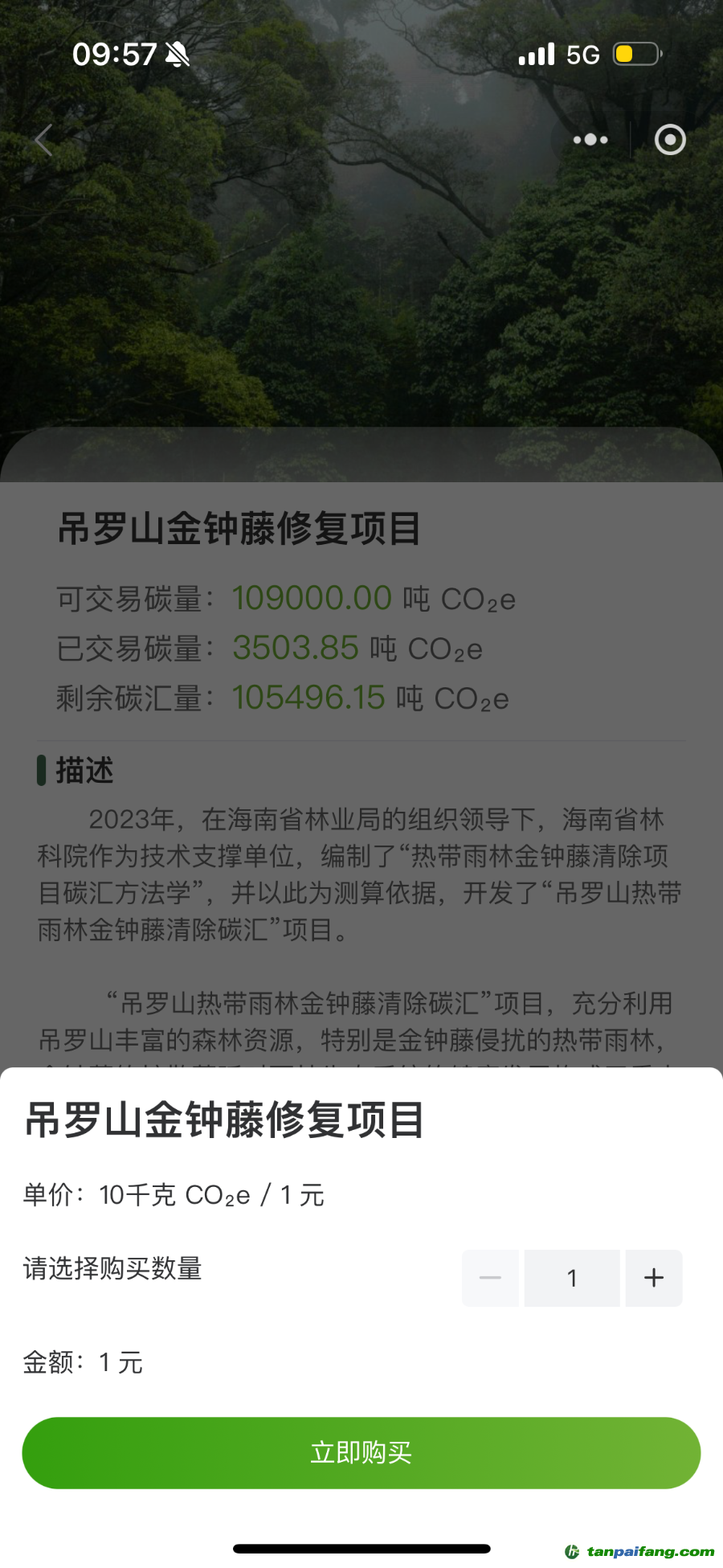Tap the 立即购买 button
This screenshot has height=1568, width=723.
[x=361, y=1452]
